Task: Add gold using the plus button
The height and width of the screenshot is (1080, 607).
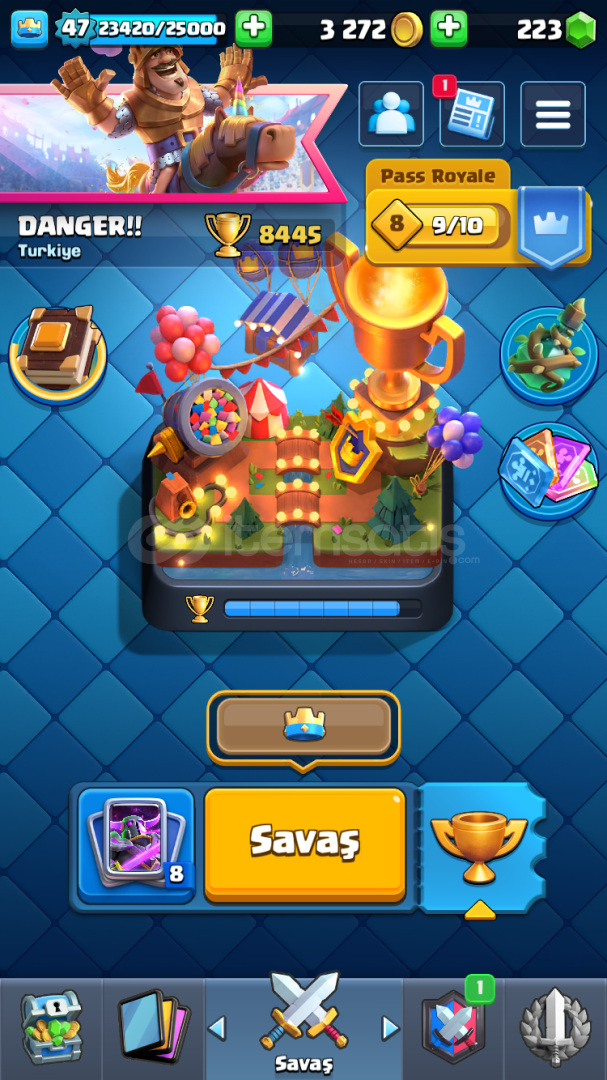Action: point(449,28)
